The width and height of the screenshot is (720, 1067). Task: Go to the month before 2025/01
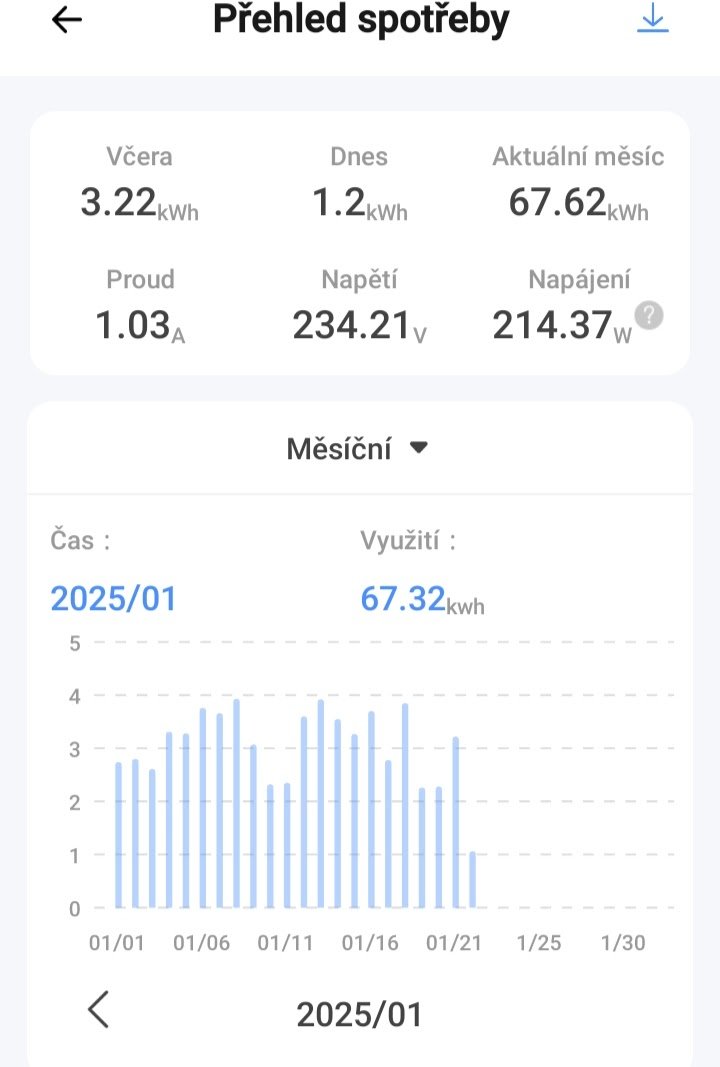[x=98, y=1011]
